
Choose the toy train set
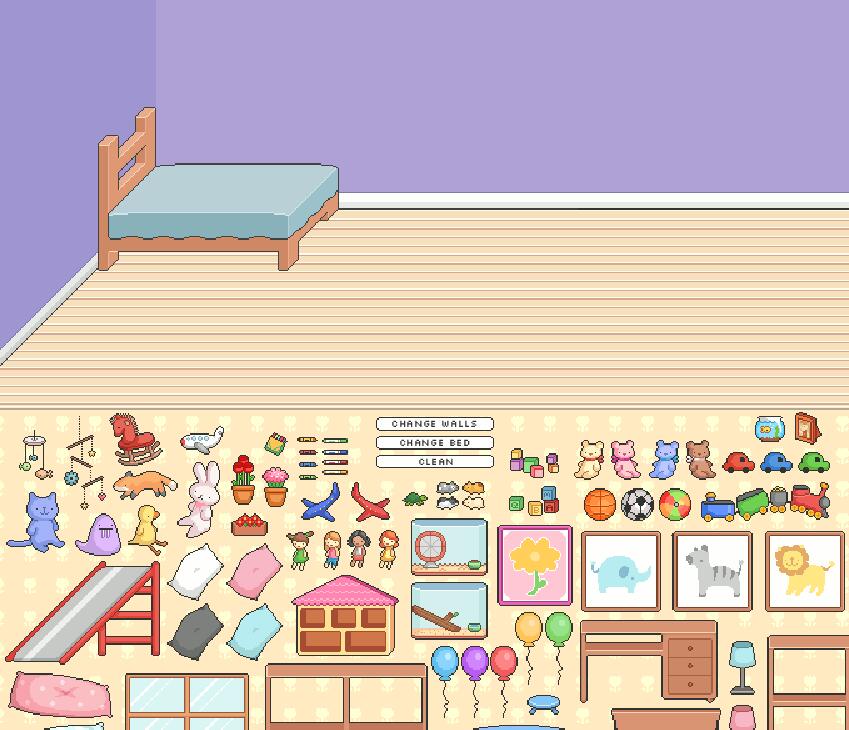point(765,502)
